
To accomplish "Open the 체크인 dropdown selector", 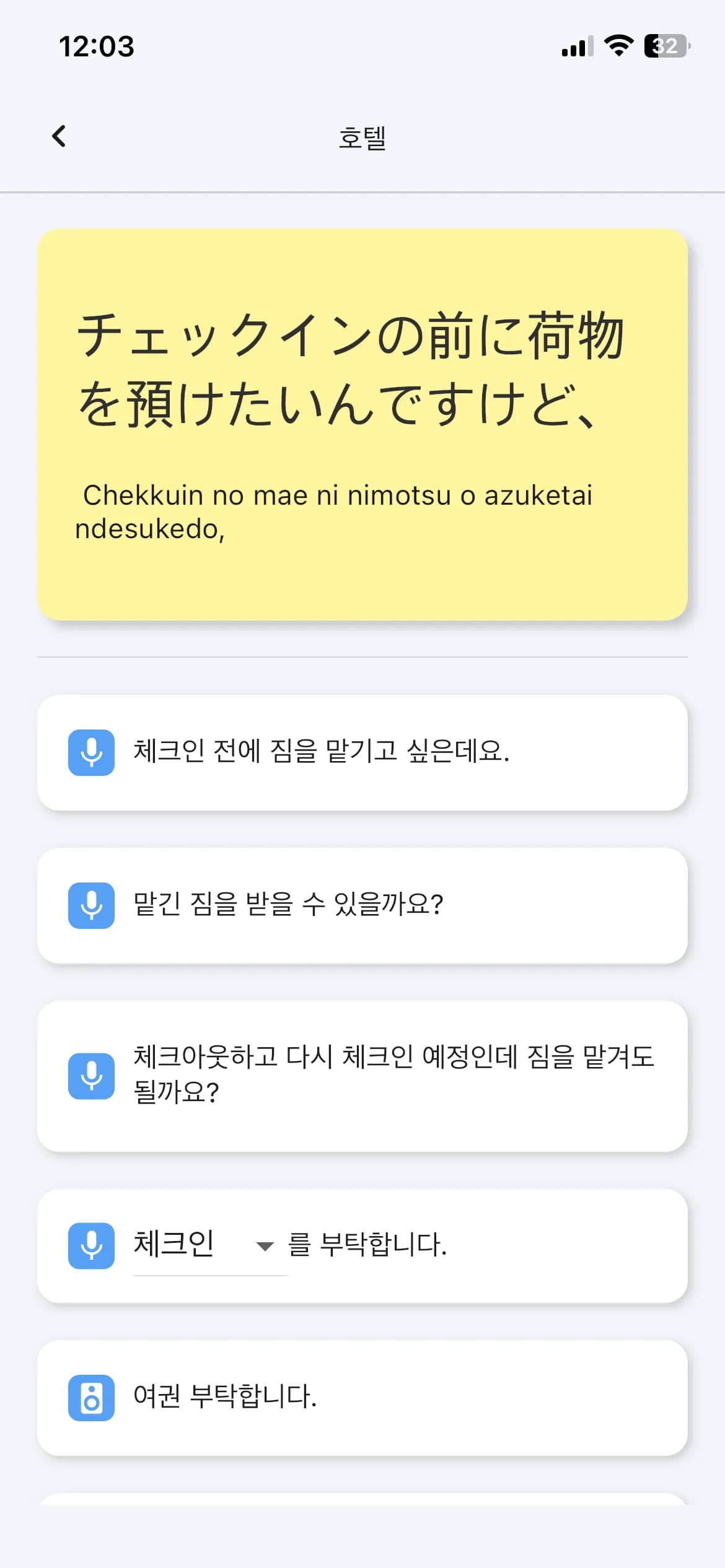I will 209,1245.
